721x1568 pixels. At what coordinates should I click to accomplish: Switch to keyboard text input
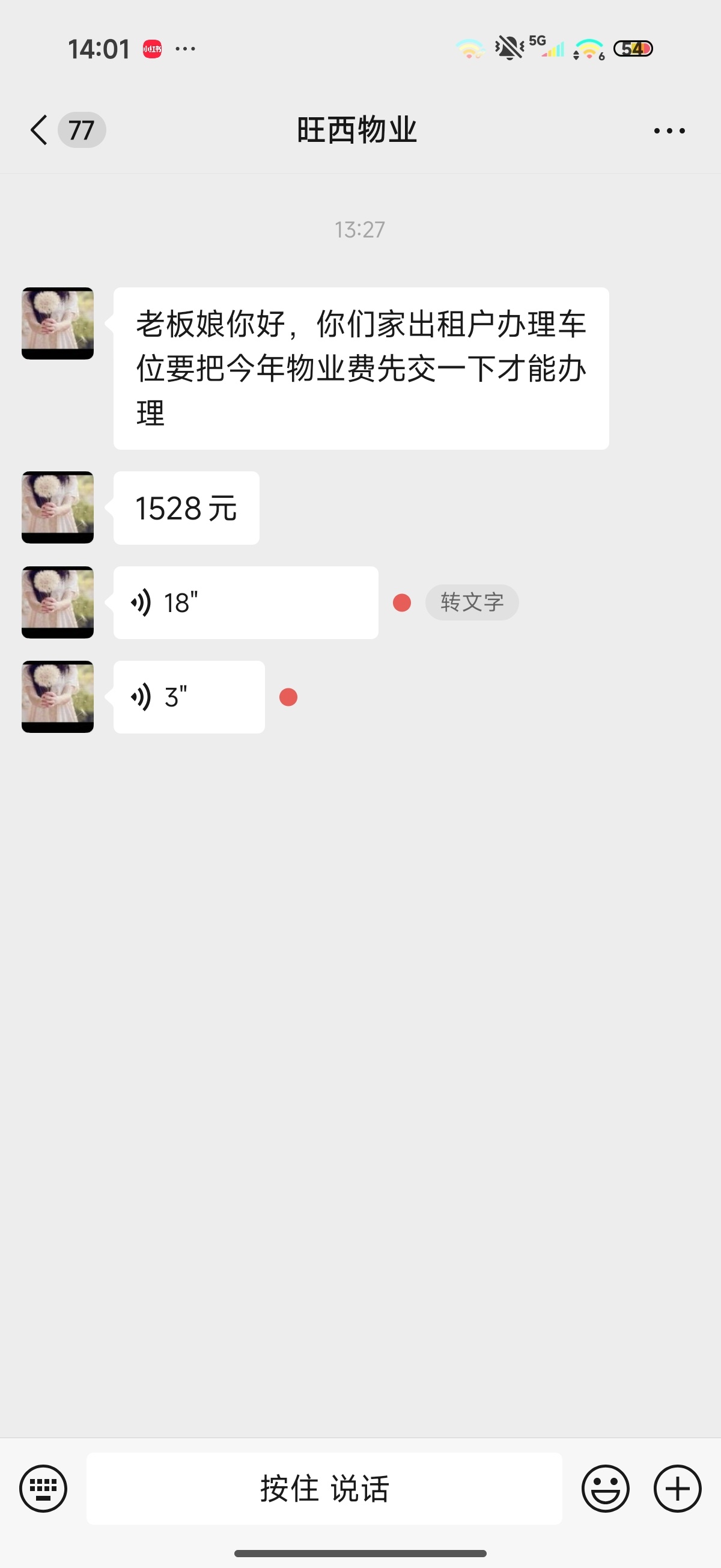(43, 1488)
